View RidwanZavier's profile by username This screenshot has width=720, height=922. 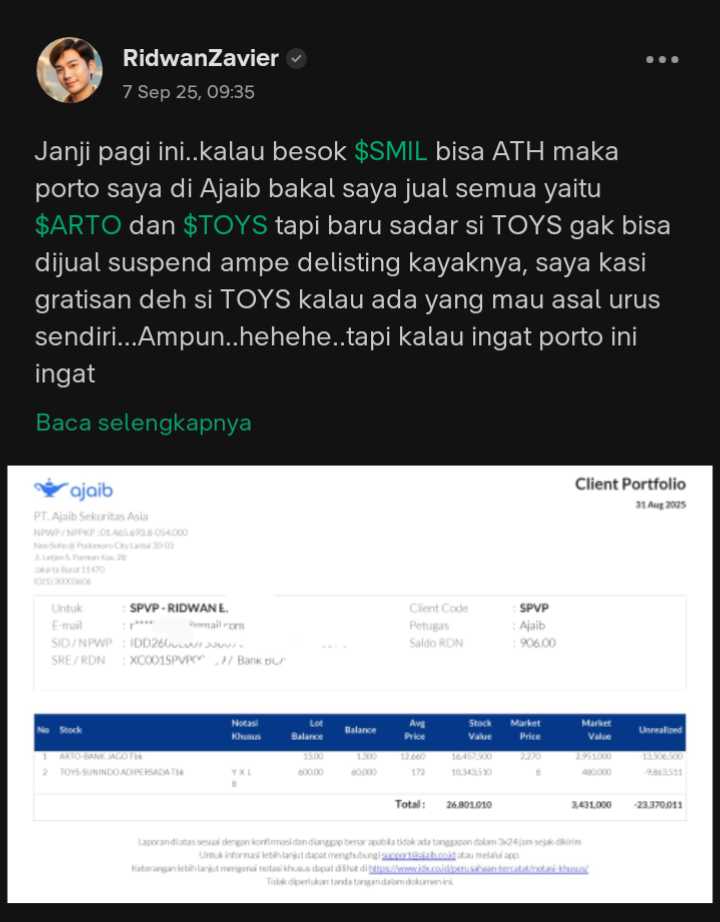click(200, 58)
